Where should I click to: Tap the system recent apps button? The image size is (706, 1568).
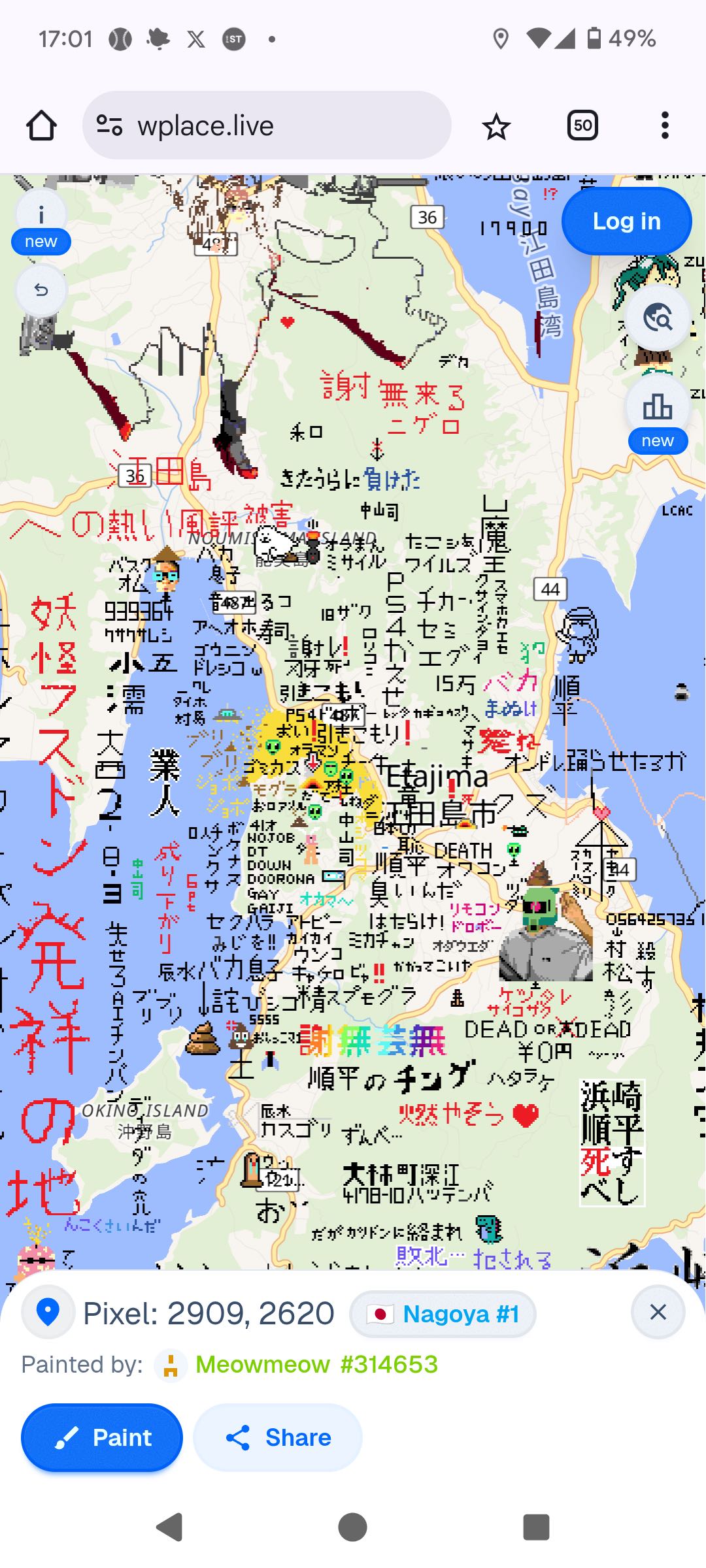pos(536,1527)
